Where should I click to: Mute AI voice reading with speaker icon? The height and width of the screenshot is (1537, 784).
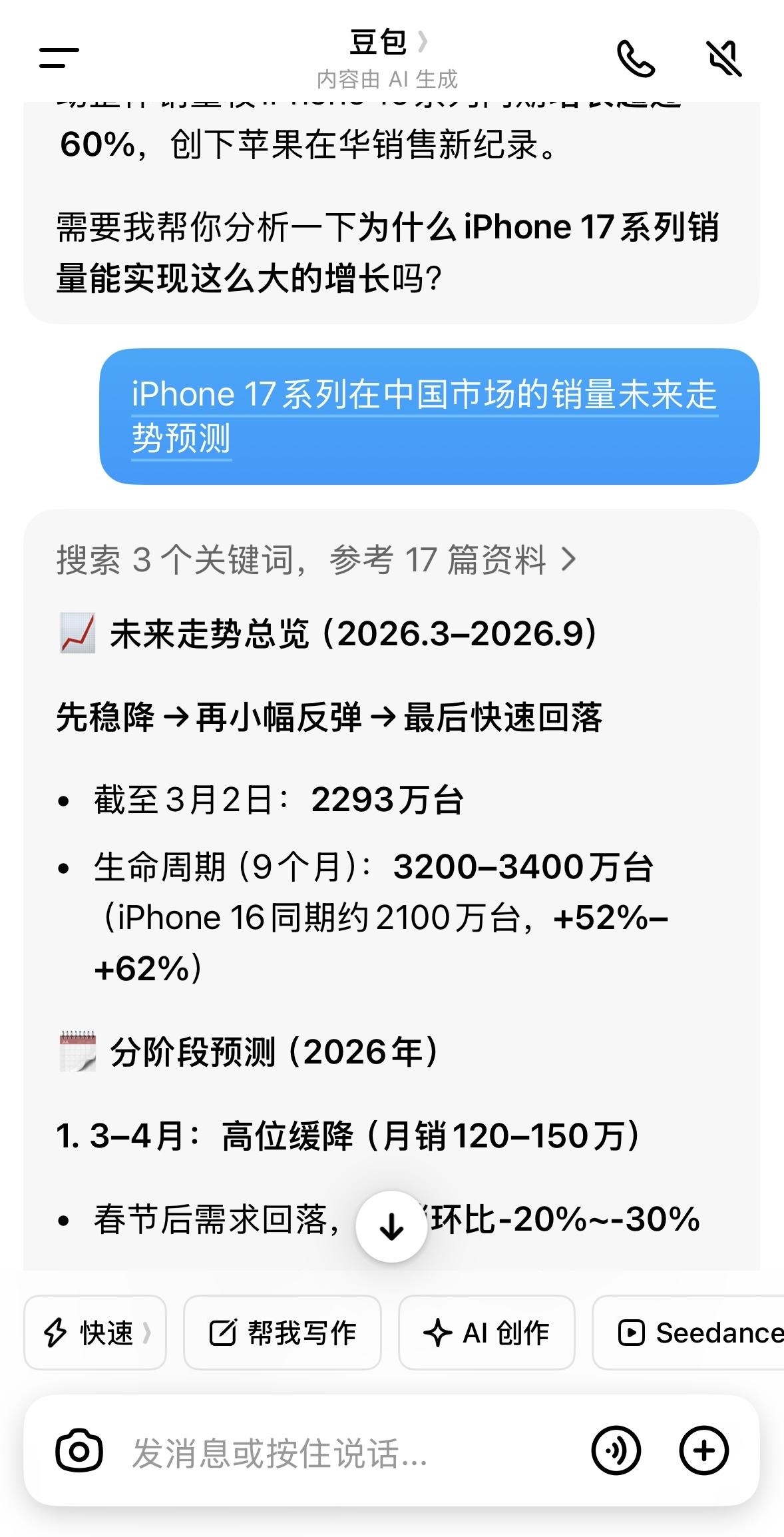723,59
